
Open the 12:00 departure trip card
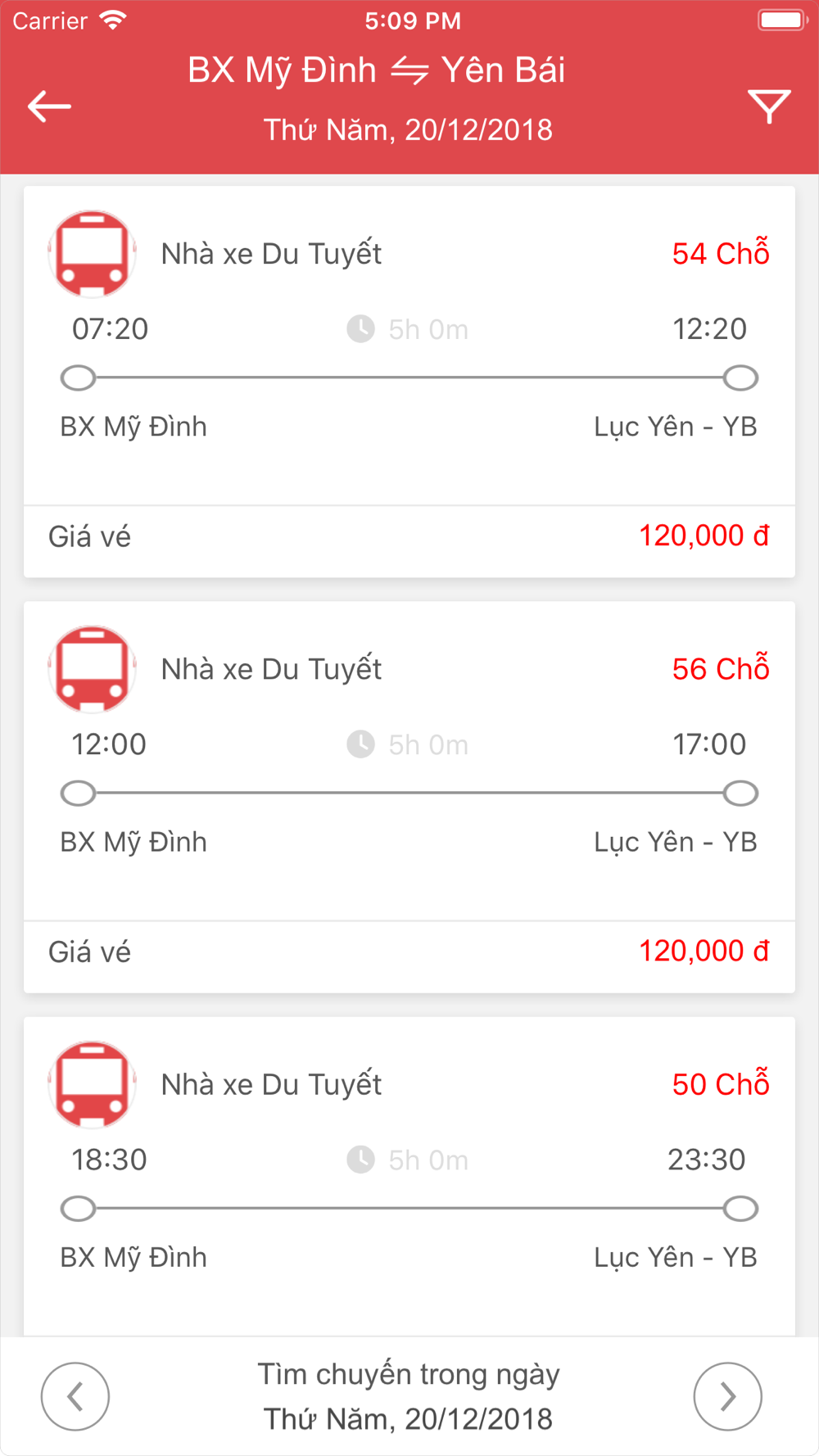click(x=409, y=797)
